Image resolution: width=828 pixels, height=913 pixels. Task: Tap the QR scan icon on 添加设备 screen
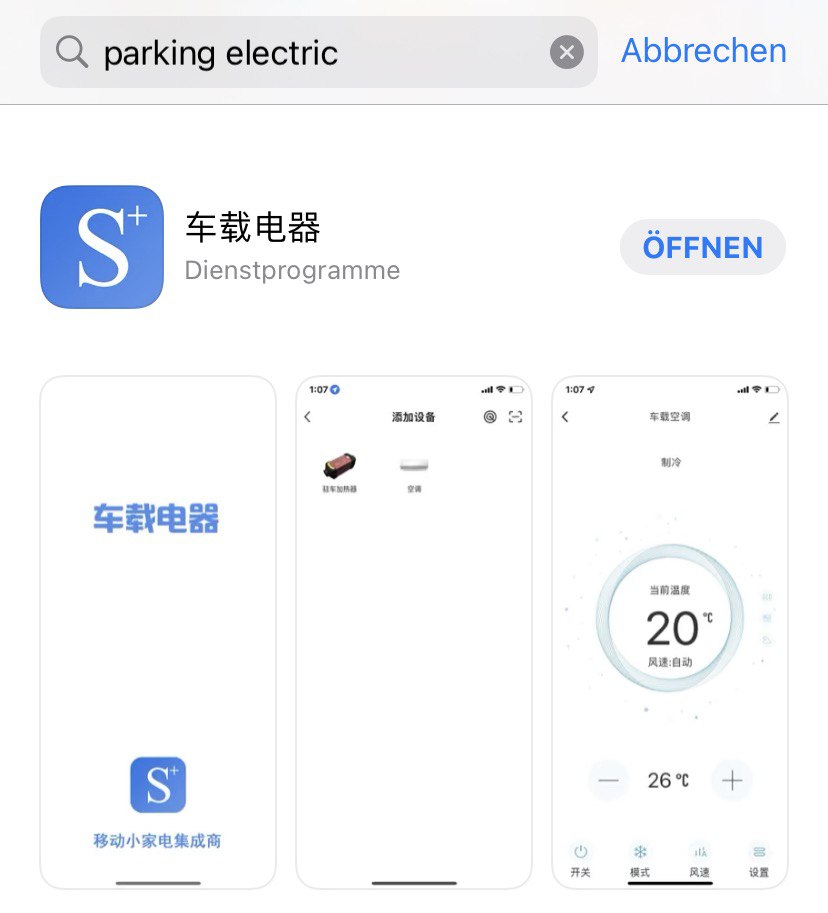[515, 416]
